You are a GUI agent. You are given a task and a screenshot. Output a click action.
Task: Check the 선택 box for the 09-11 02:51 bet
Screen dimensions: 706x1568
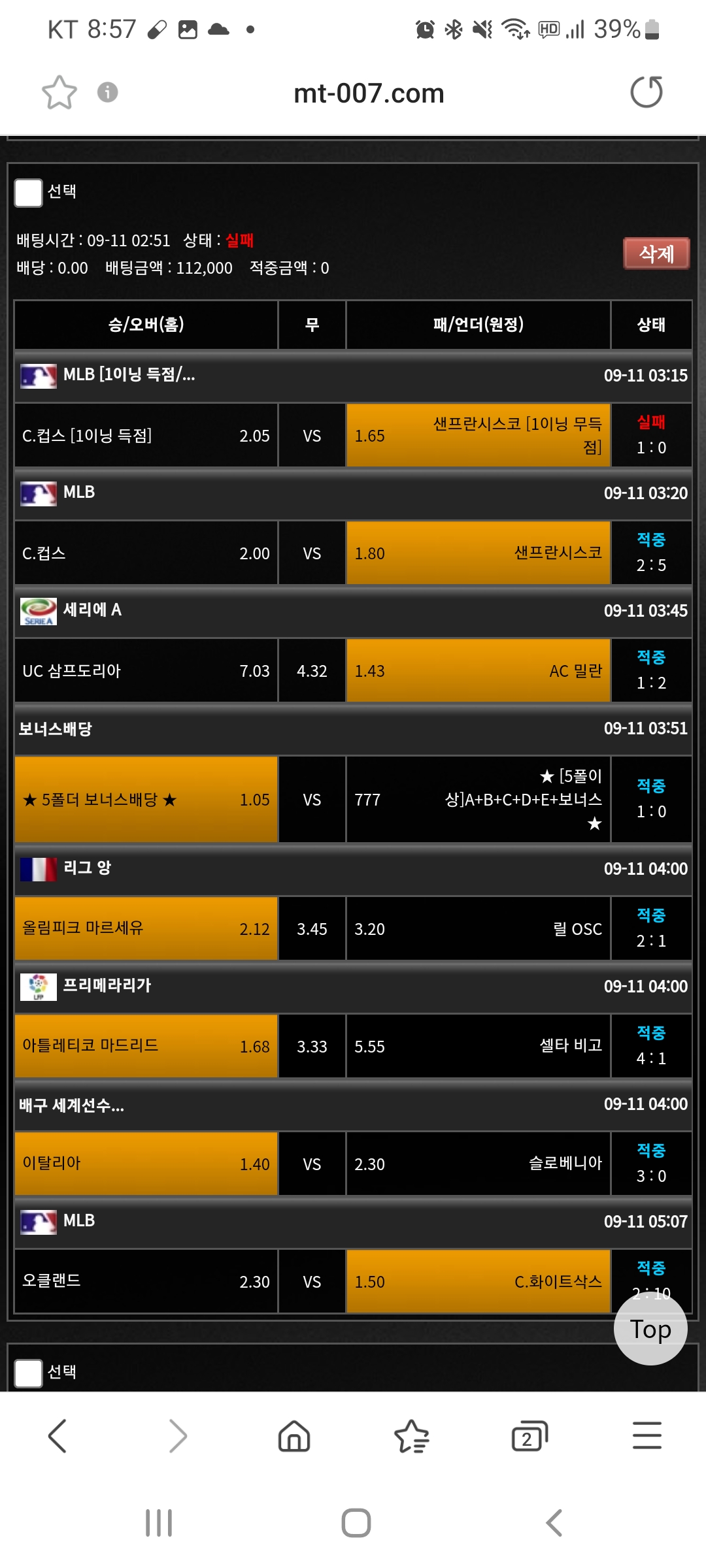point(28,193)
